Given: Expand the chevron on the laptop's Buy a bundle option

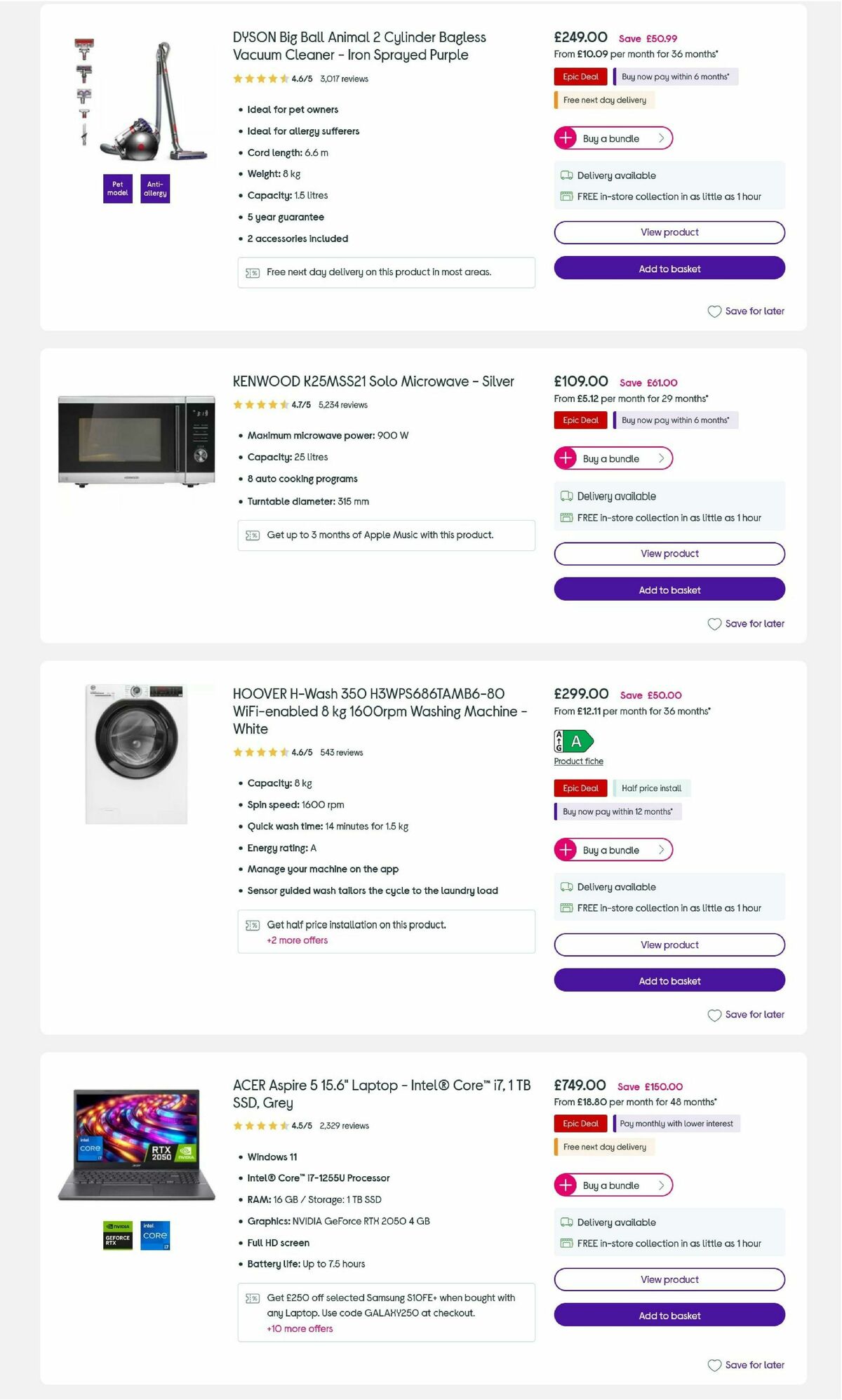Looking at the screenshot, I should pos(660,1185).
